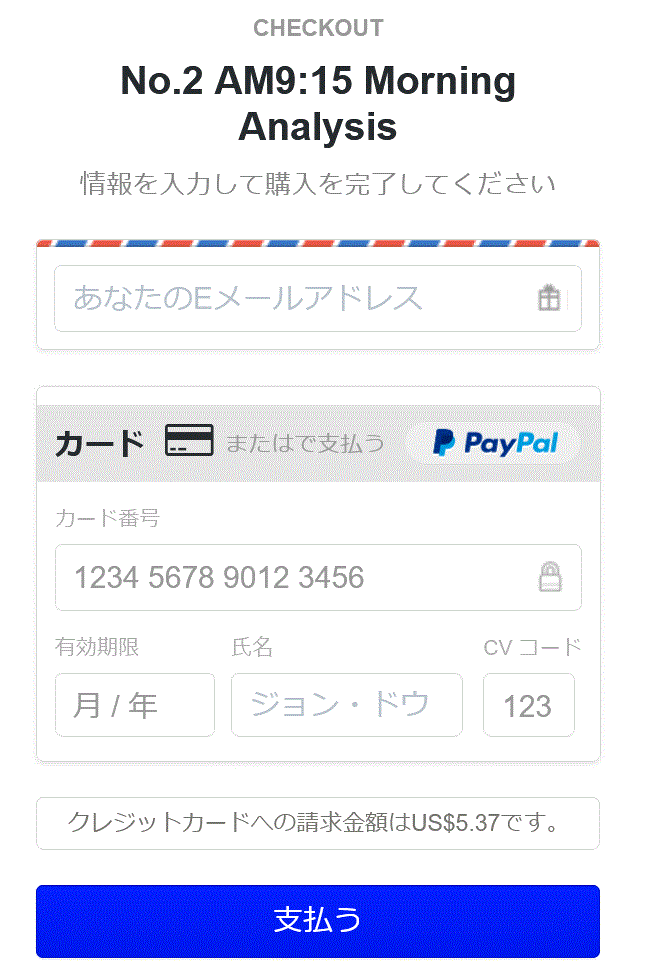Tap the blue 支払う pay button
This screenshot has height=973, width=652.
(x=317, y=921)
